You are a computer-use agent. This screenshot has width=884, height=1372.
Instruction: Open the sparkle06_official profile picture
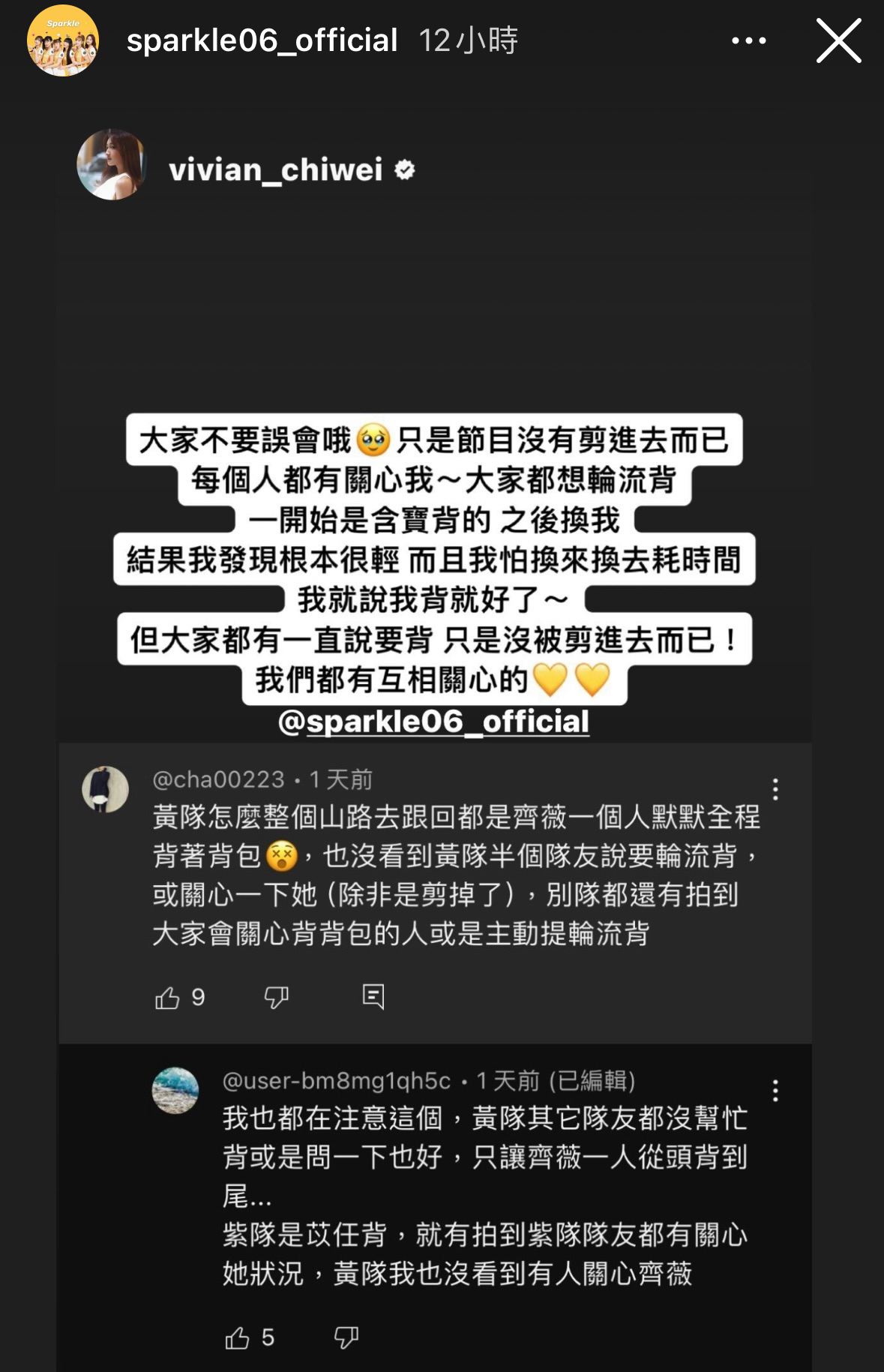pyautogui.click(x=63, y=41)
